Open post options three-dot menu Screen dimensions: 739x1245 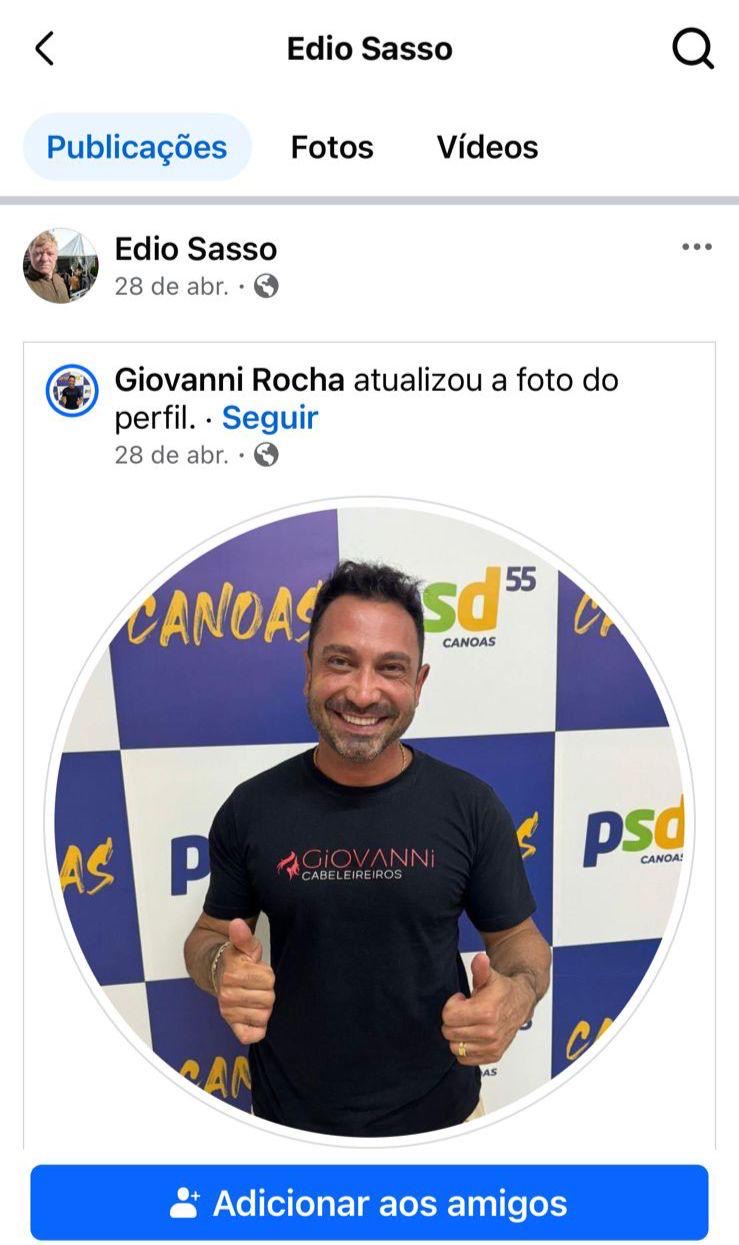point(696,247)
